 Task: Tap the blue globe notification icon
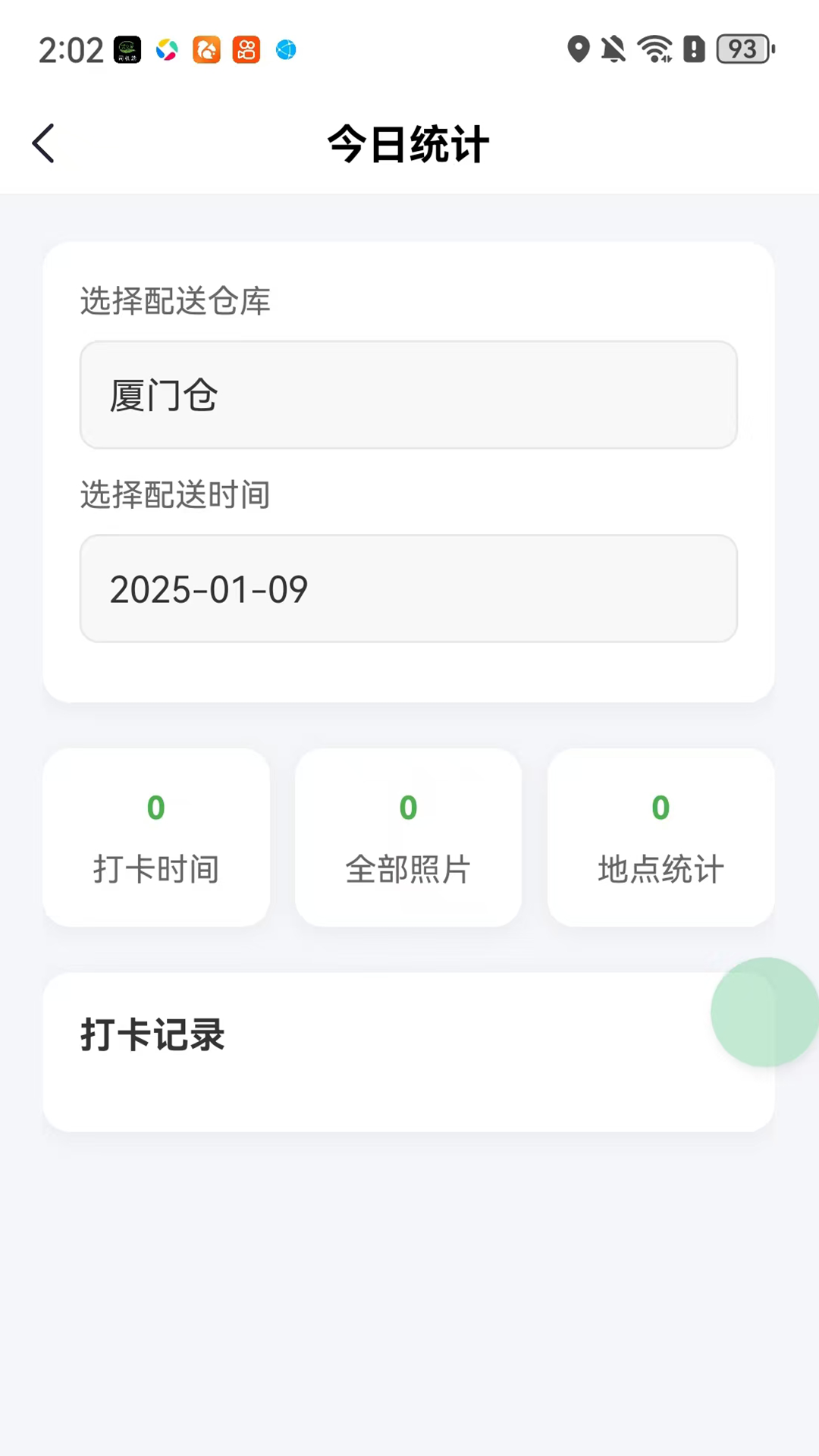(286, 49)
